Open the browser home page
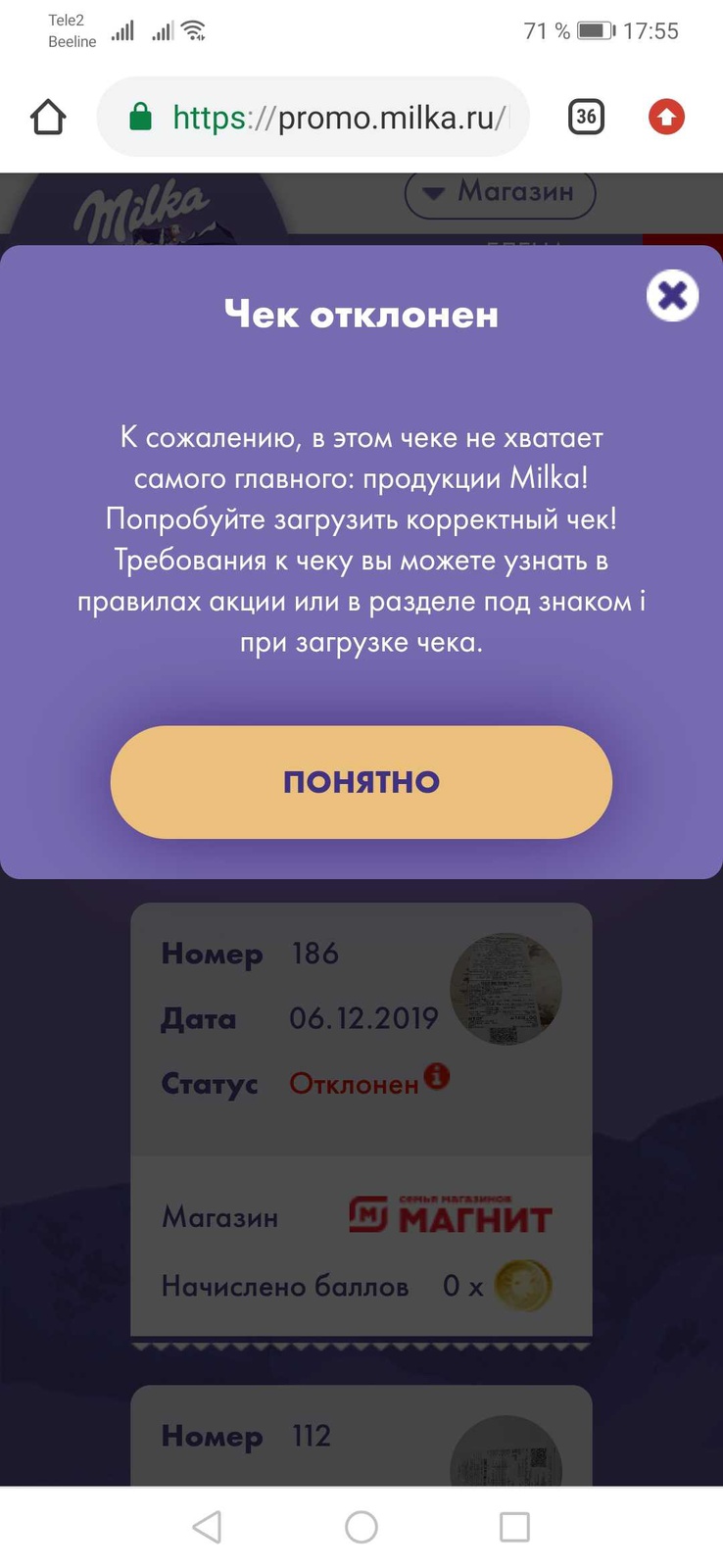 [x=48, y=118]
